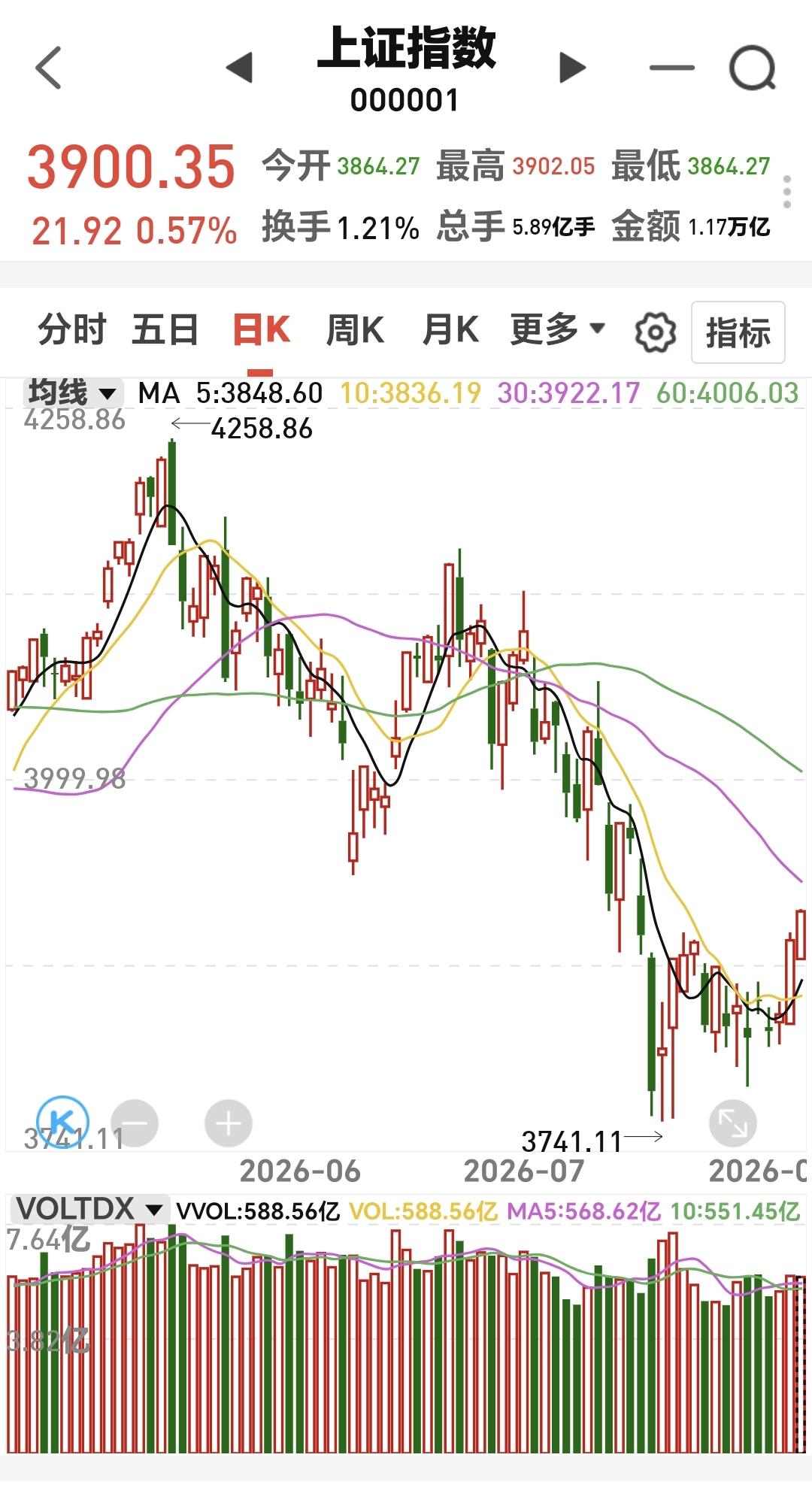812x1497 pixels.
Task: Open the three-dot overflow beside quote stats
Action: coord(787,192)
